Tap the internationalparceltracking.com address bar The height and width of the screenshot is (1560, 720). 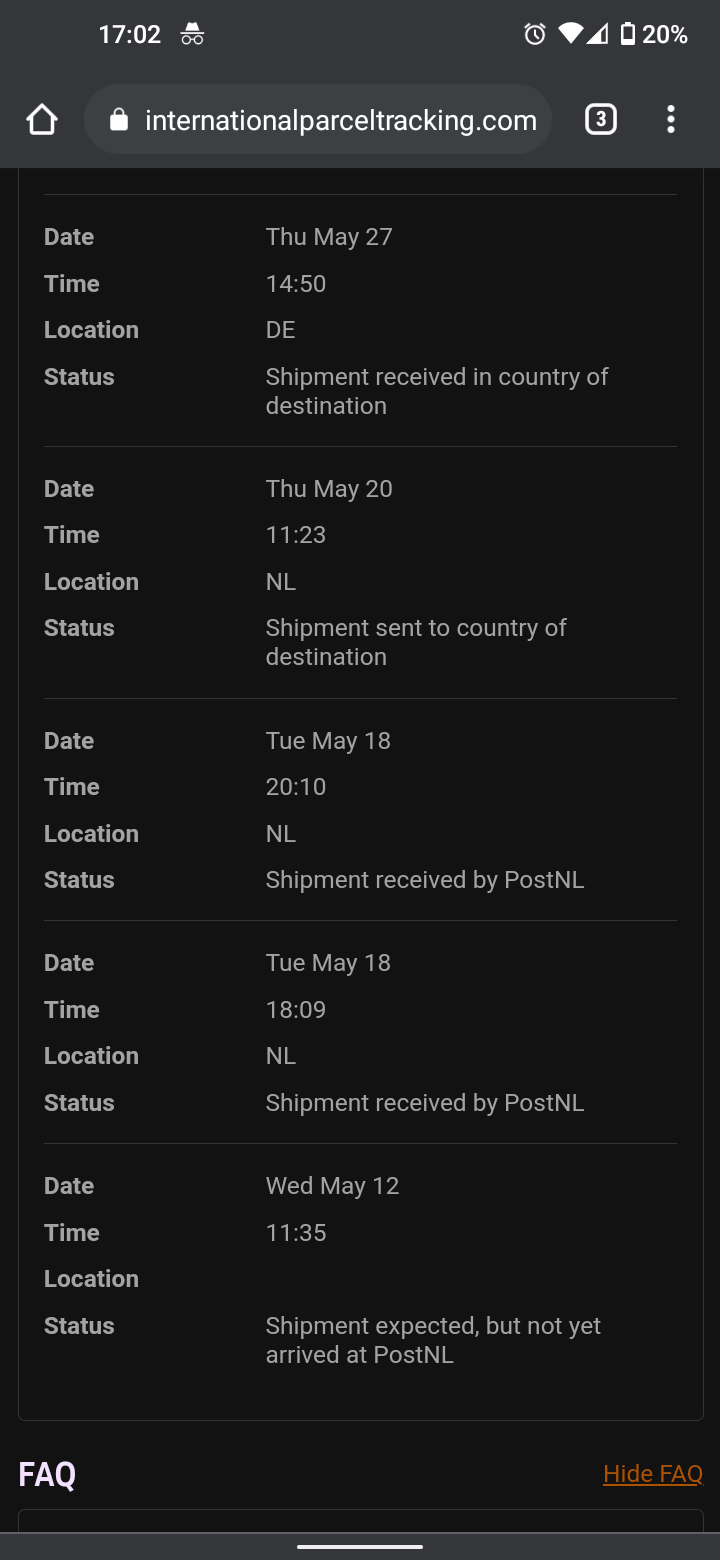(318, 120)
